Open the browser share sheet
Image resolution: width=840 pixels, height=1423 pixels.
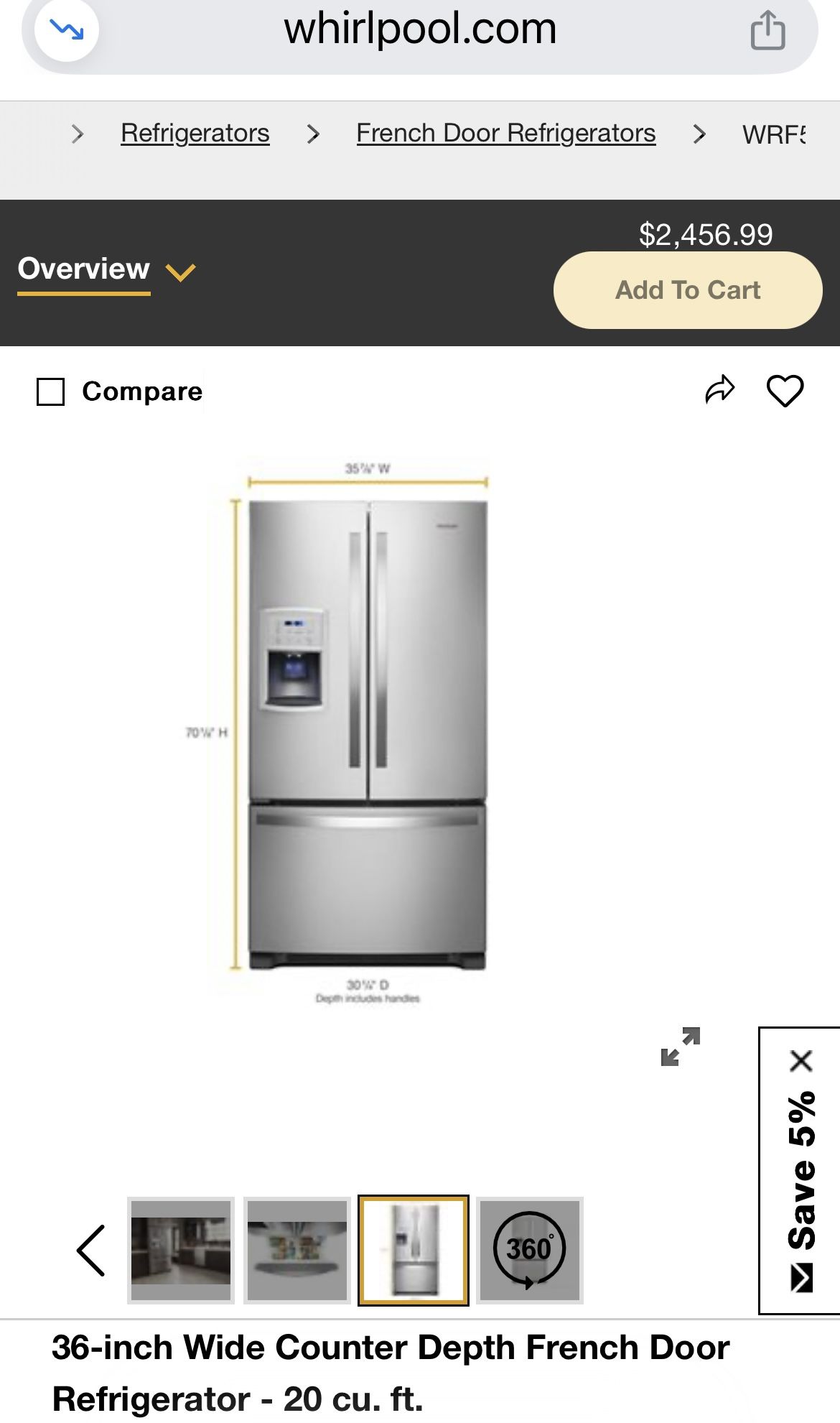(767, 30)
